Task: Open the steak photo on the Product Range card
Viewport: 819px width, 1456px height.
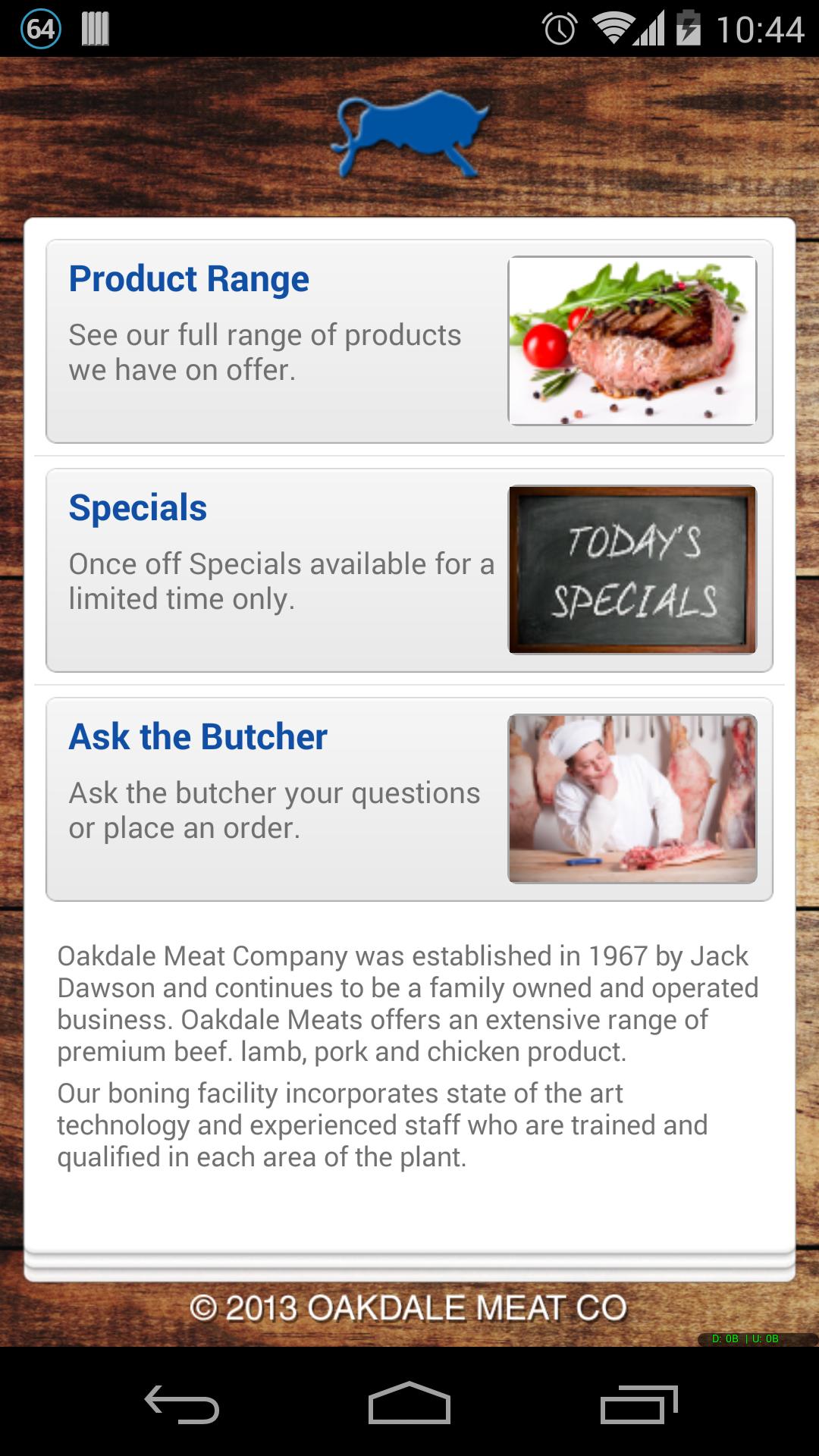Action: [x=635, y=341]
